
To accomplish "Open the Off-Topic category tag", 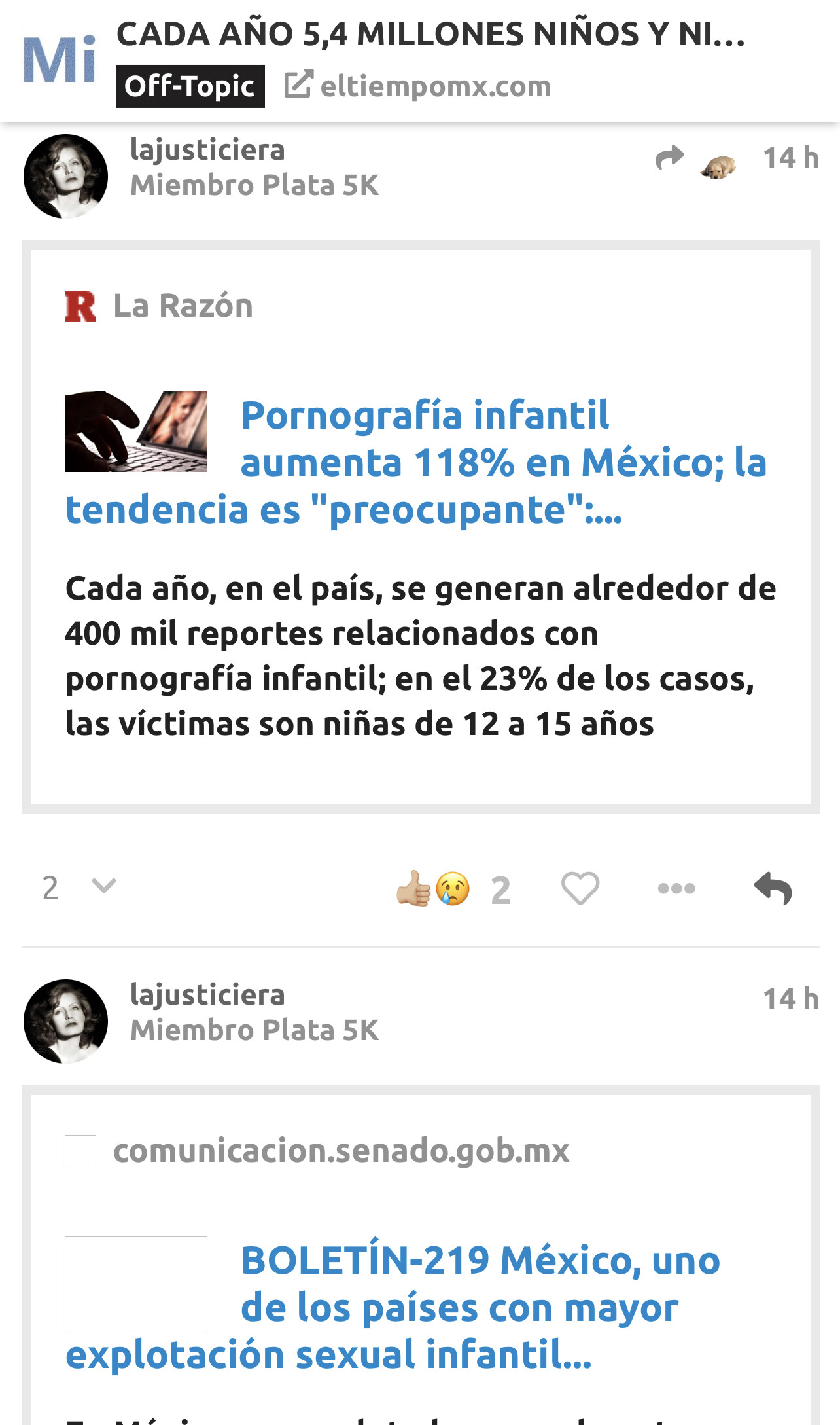I will [x=190, y=86].
